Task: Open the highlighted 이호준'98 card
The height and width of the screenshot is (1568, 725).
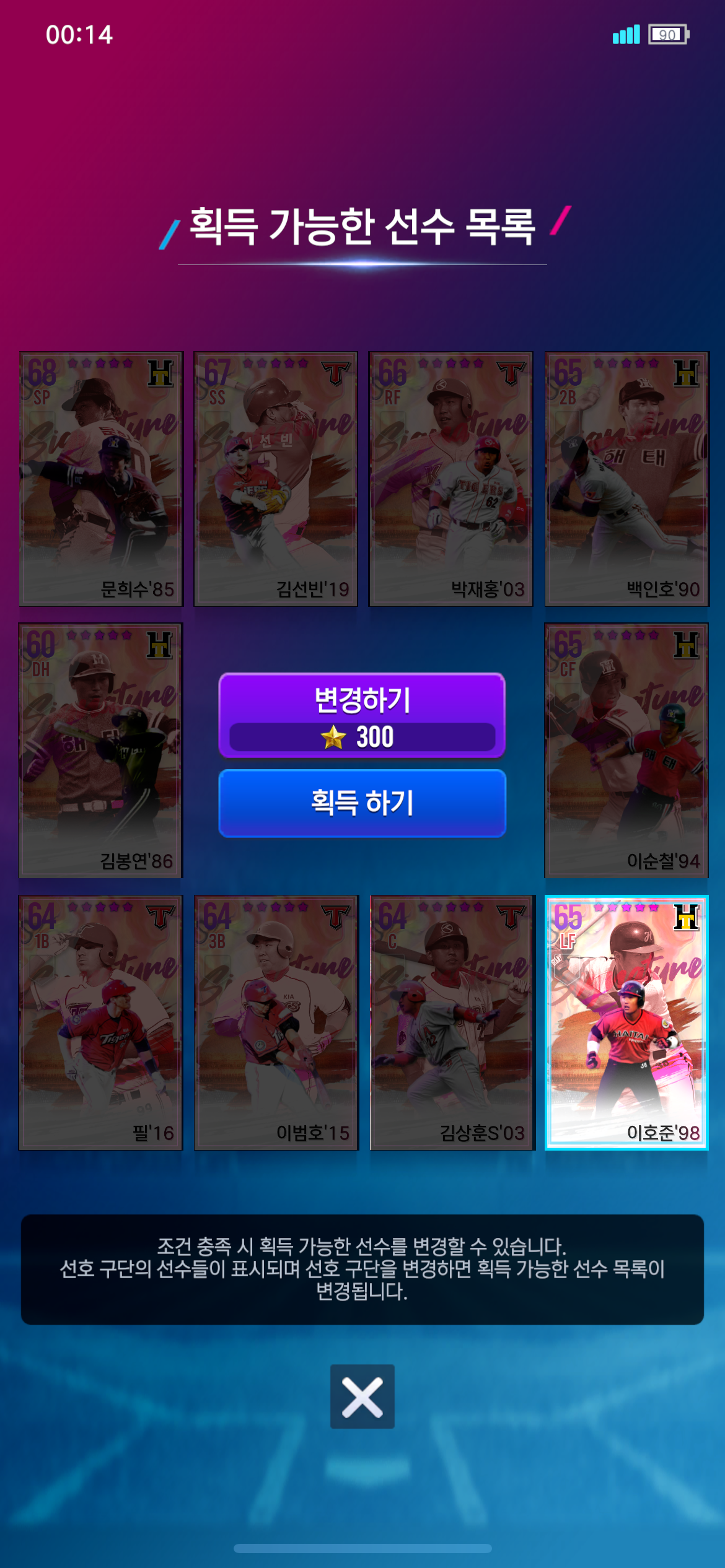Action: [626, 1022]
